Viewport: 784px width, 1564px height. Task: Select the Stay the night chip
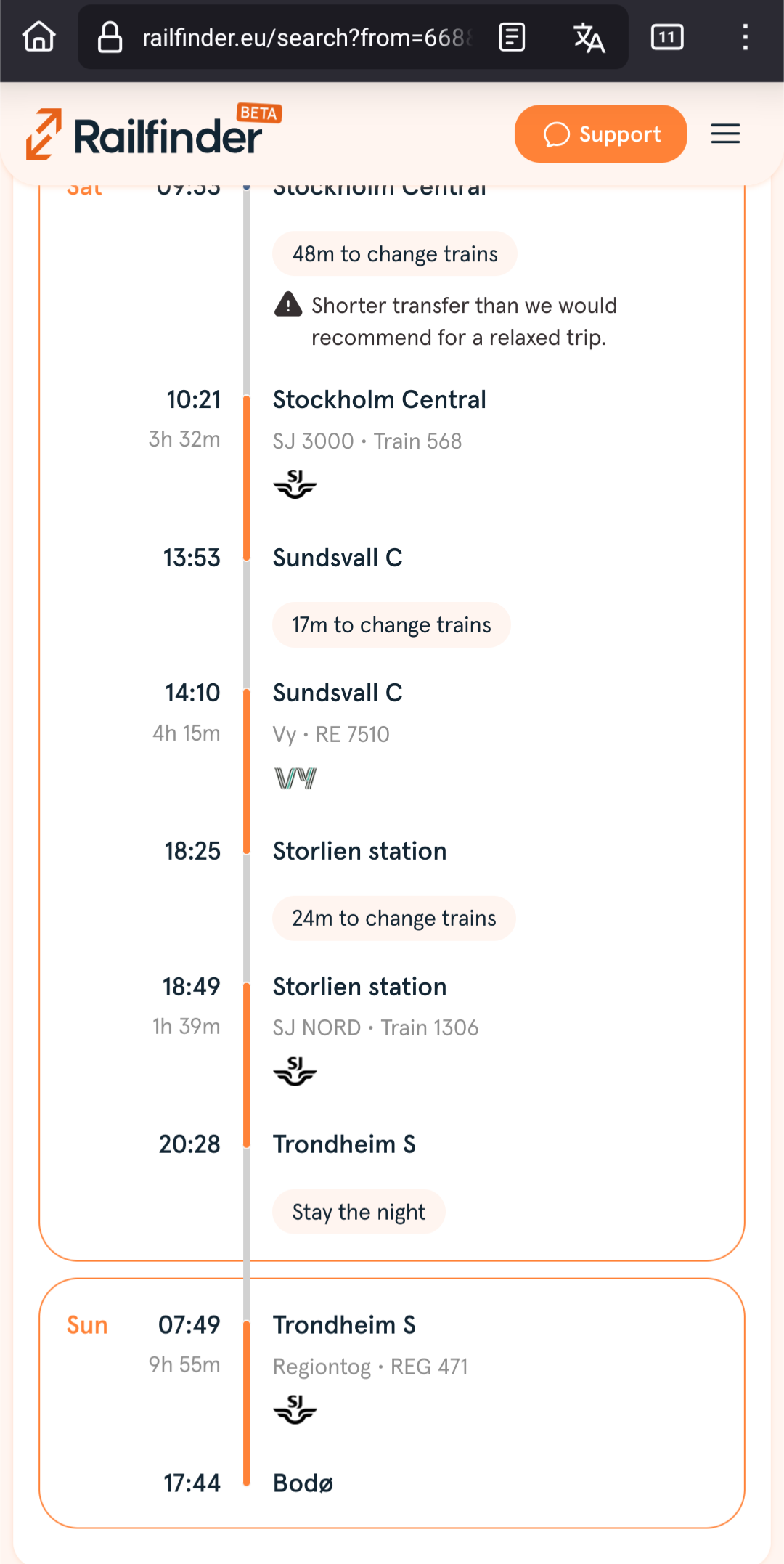(x=359, y=1211)
